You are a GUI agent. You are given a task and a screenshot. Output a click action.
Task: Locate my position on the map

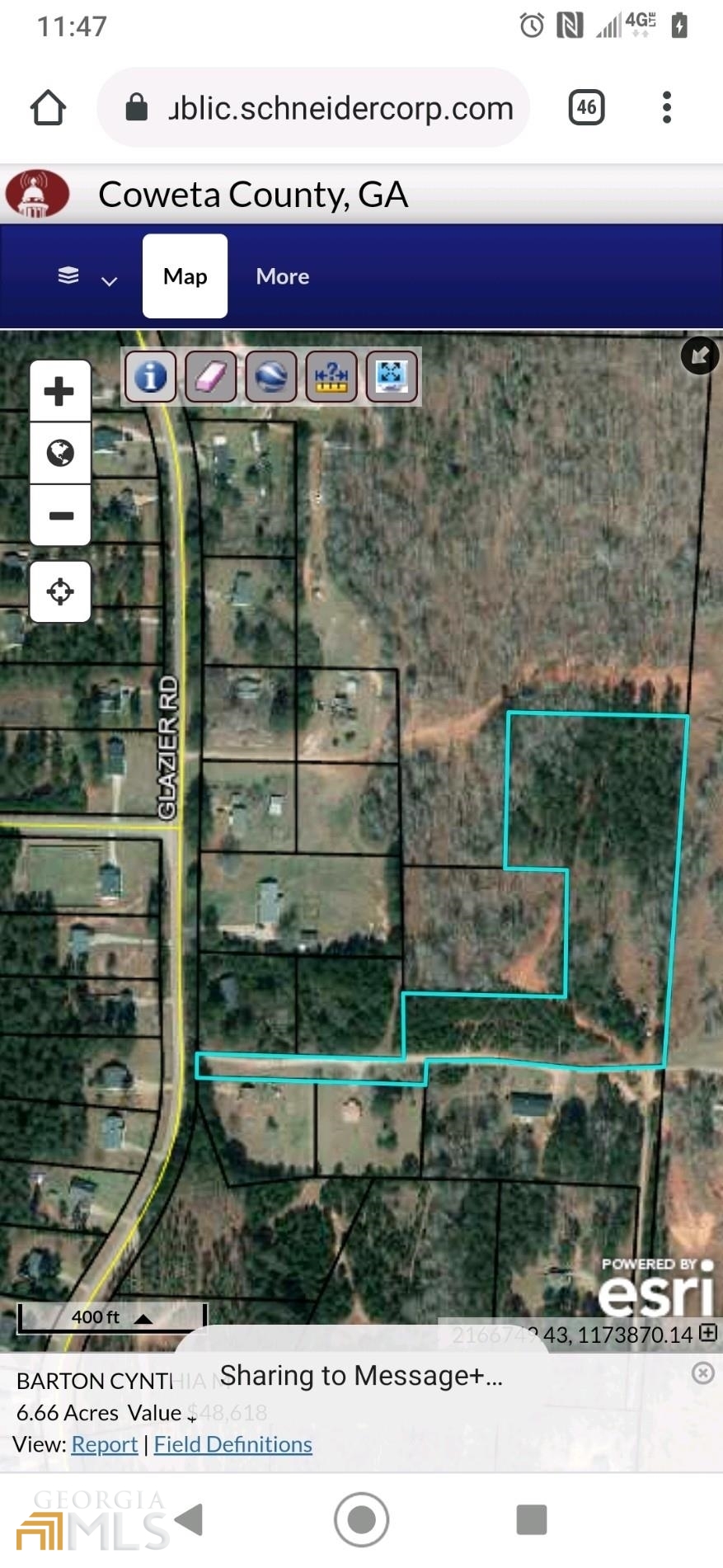click(x=60, y=591)
